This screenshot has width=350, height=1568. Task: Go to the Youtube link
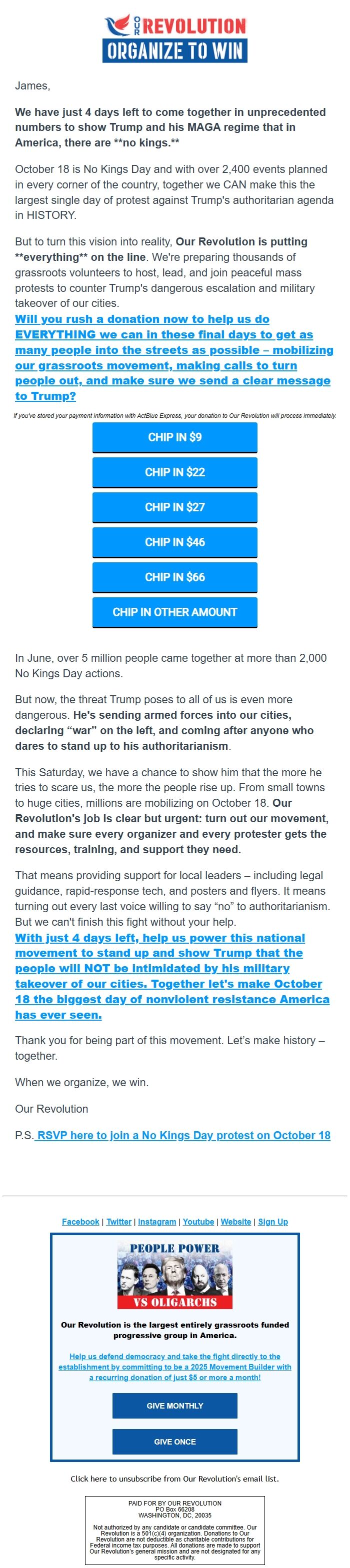pyautogui.click(x=198, y=1222)
